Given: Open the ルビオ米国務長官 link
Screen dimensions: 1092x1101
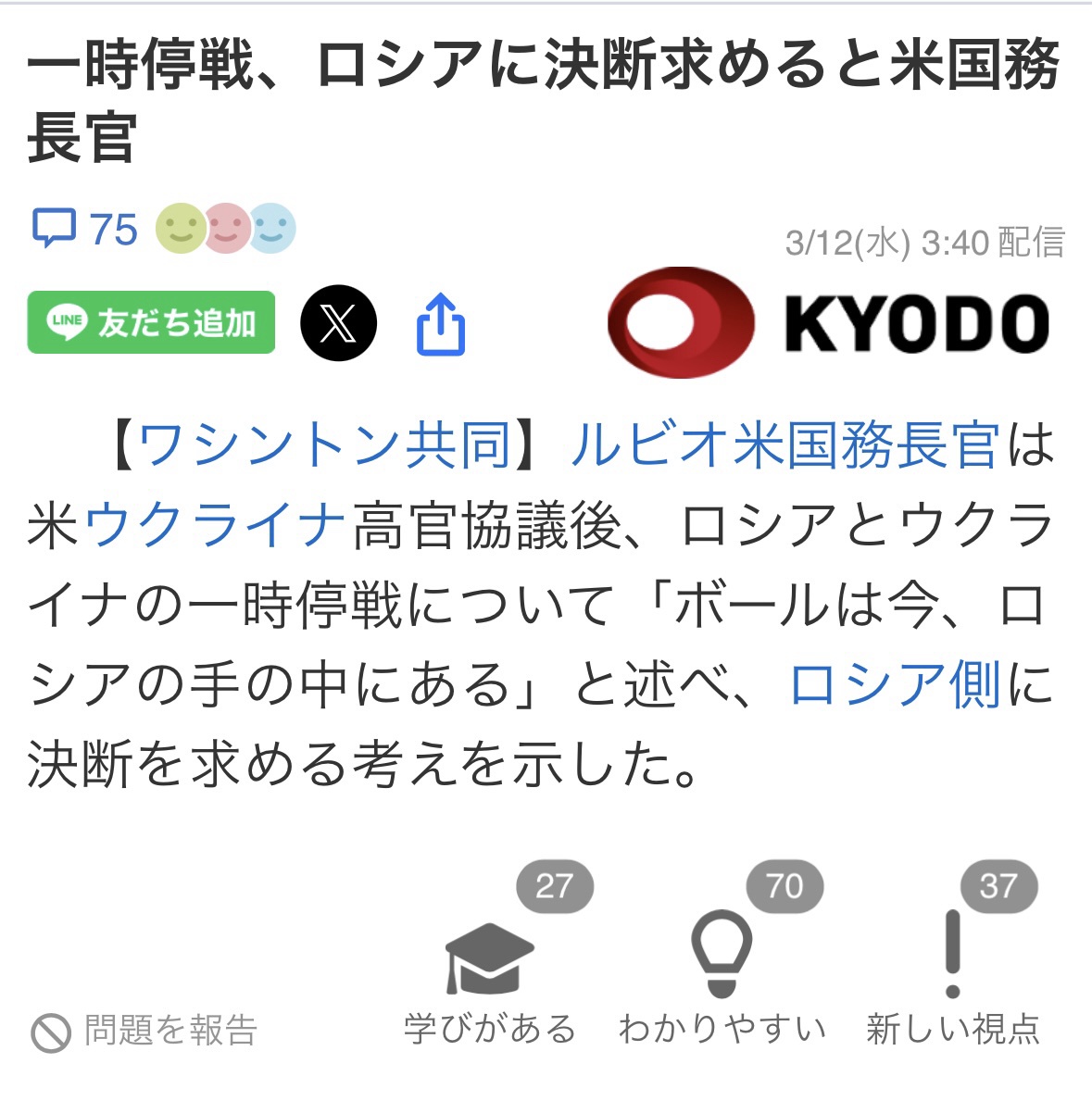Looking at the screenshot, I should coord(785,445).
